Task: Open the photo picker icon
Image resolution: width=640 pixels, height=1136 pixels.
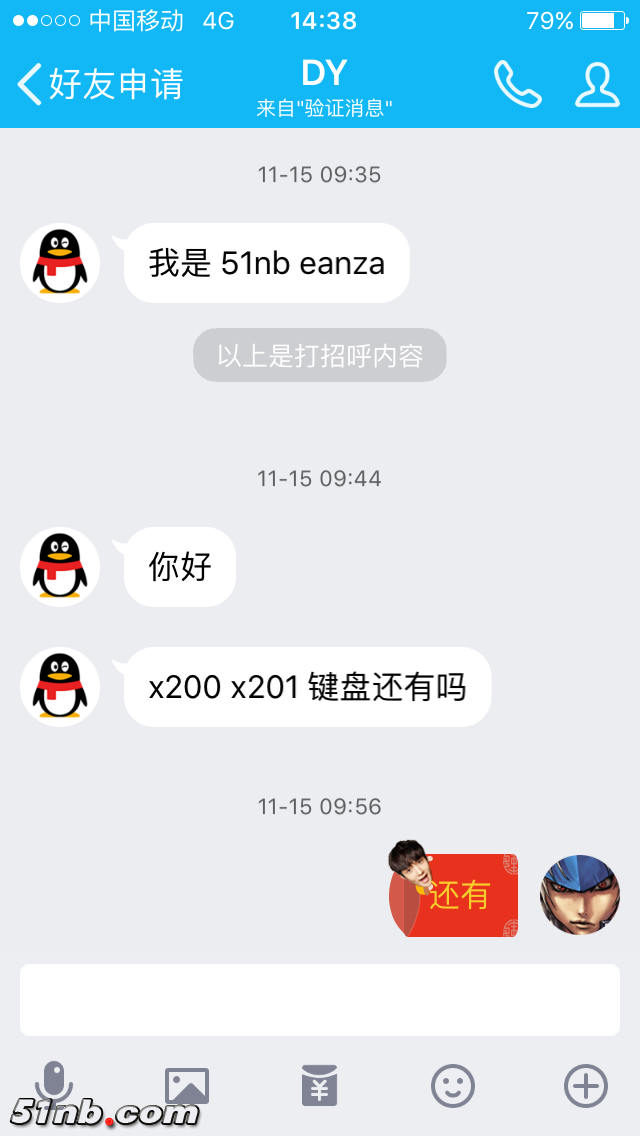Action: coord(187,1085)
